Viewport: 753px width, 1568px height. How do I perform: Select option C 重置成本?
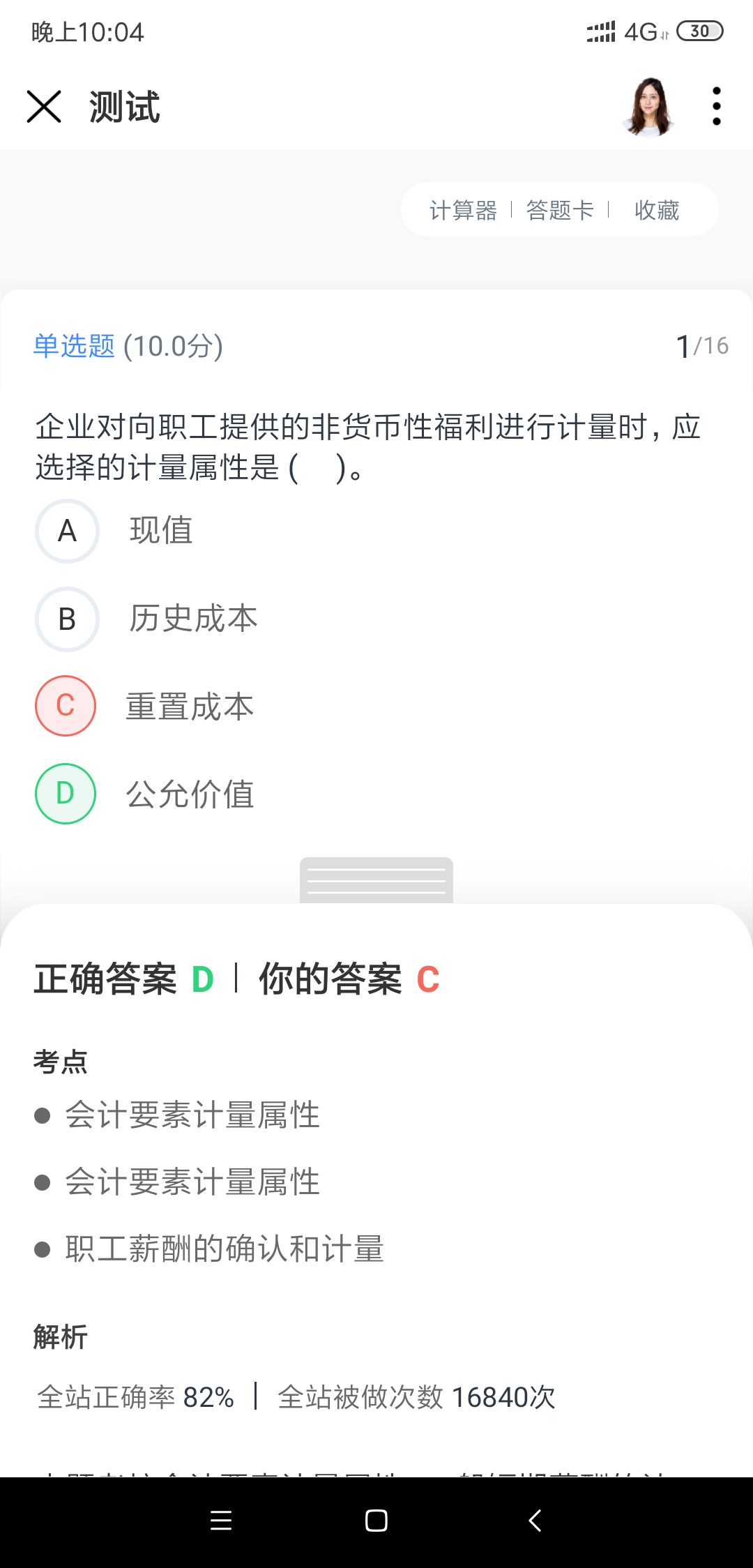[66, 706]
